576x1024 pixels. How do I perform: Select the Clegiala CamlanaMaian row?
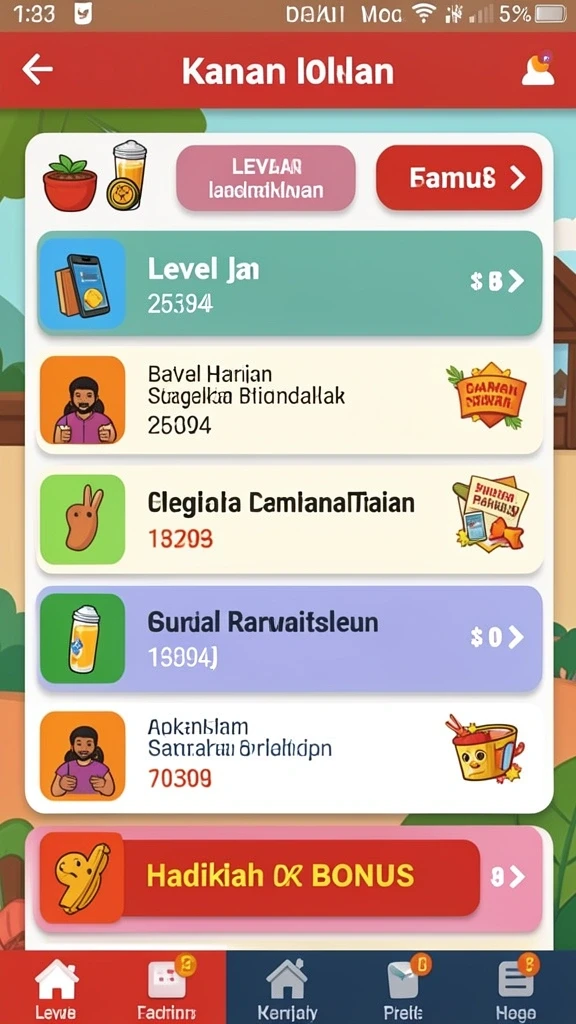(x=289, y=520)
